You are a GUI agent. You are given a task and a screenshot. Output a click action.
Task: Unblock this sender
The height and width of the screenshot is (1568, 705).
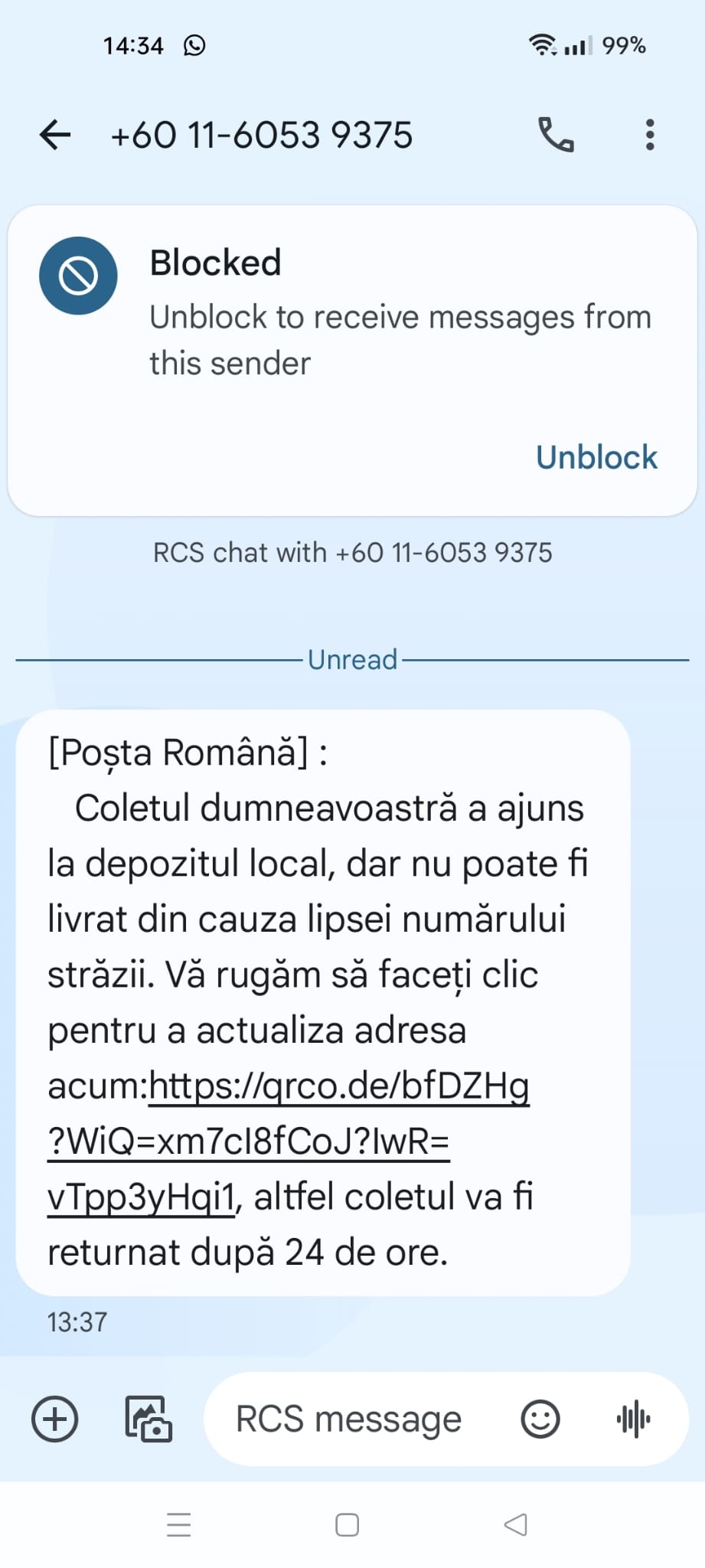(596, 457)
